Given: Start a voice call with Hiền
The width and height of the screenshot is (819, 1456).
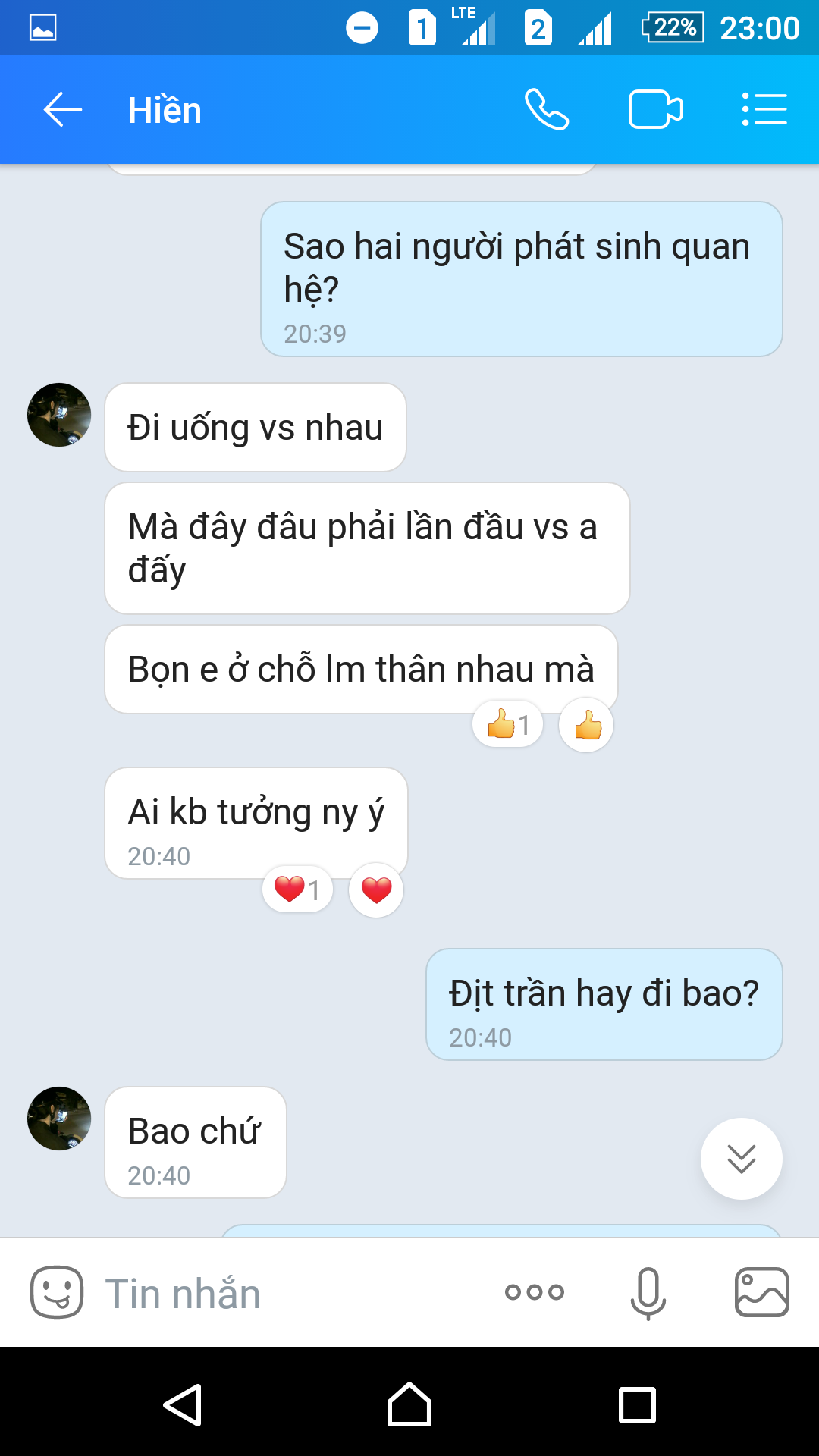Looking at the screenshot, I should [x=546, y=110].
